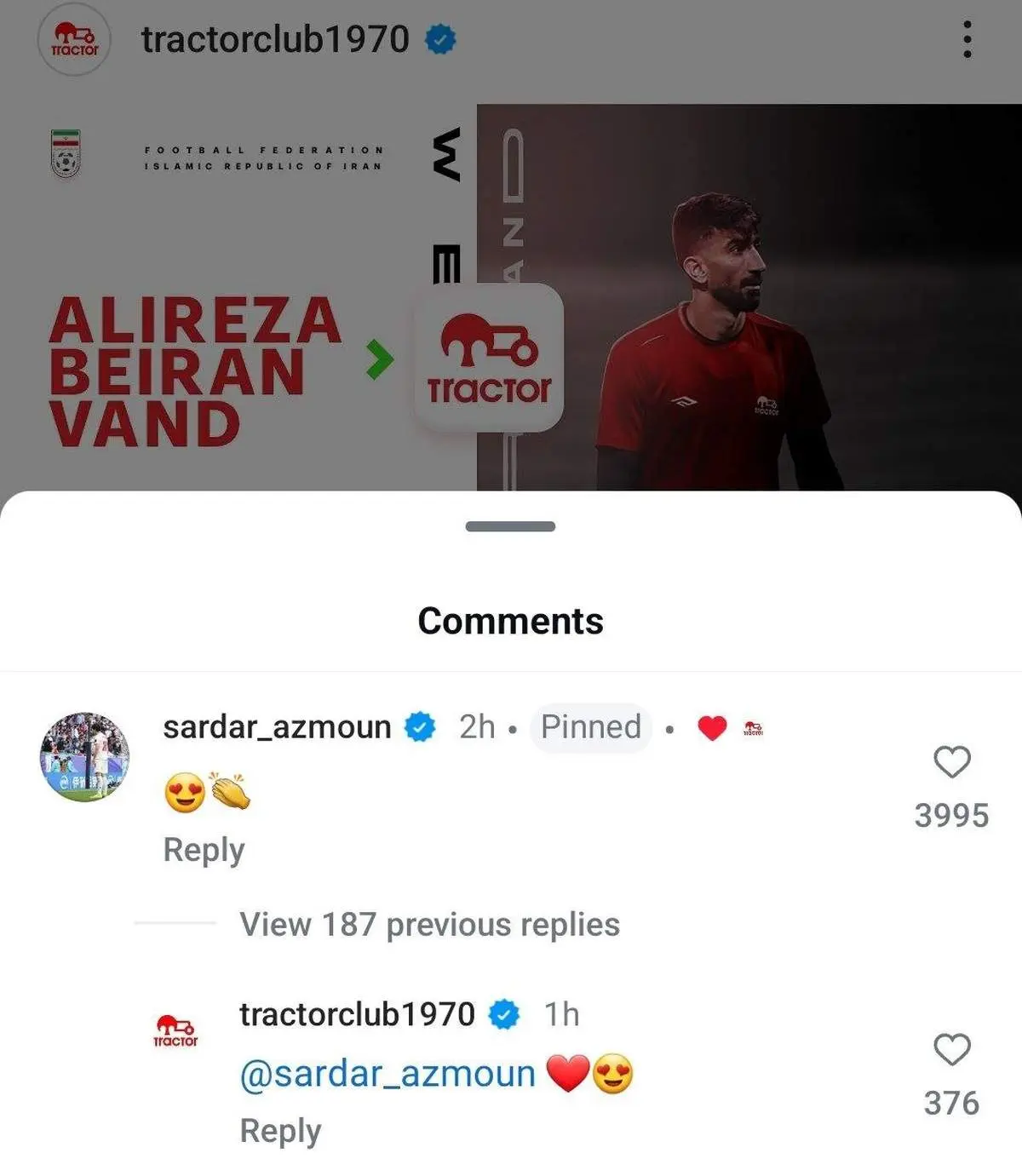The image size is (1022, 1176).
Task: Like tractorclub1970's reply comment
Action: click(x=951, y=1050)
